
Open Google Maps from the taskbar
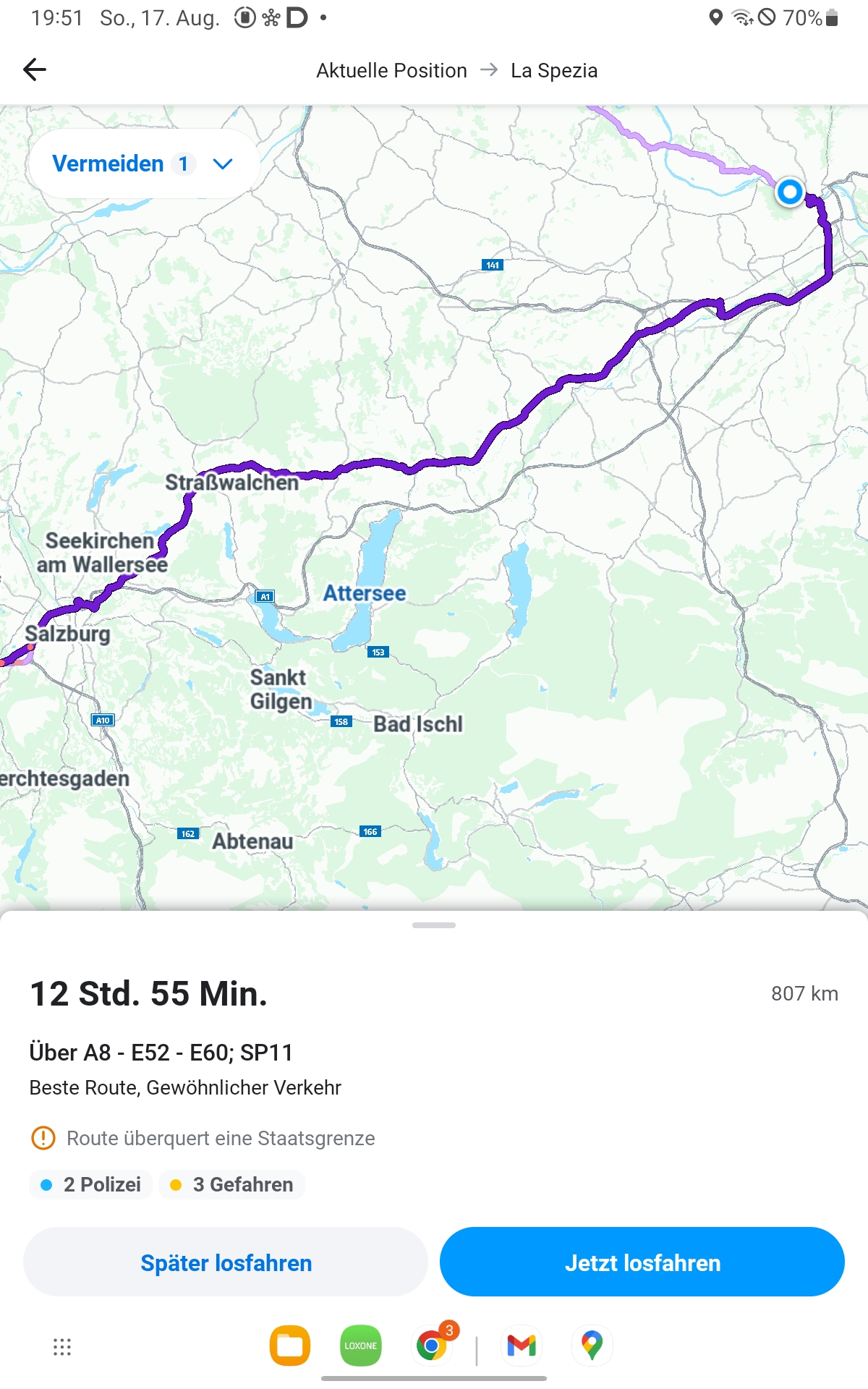pos(592,1346)
